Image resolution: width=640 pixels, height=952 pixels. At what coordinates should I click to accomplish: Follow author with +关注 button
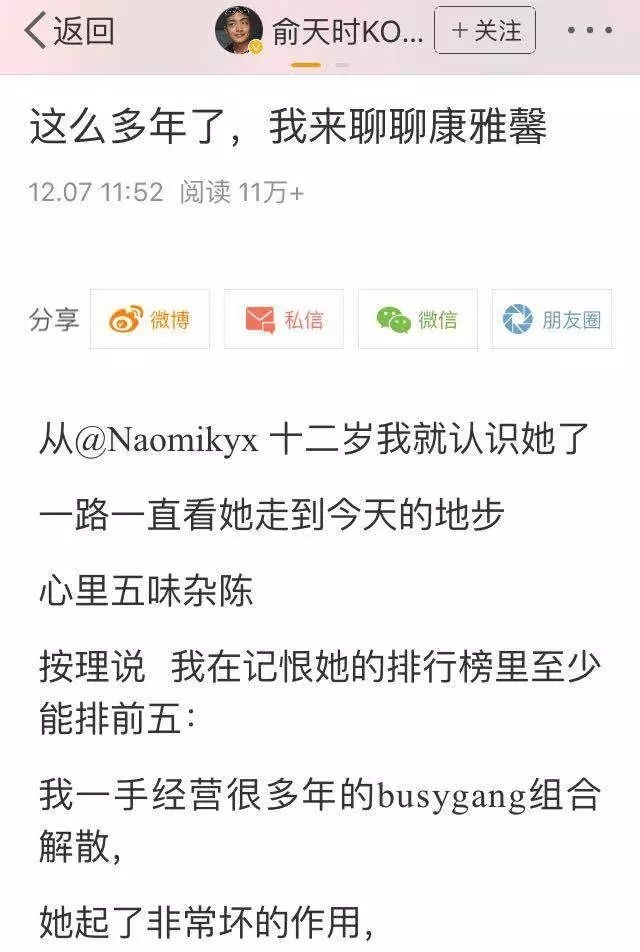(486, 31)
